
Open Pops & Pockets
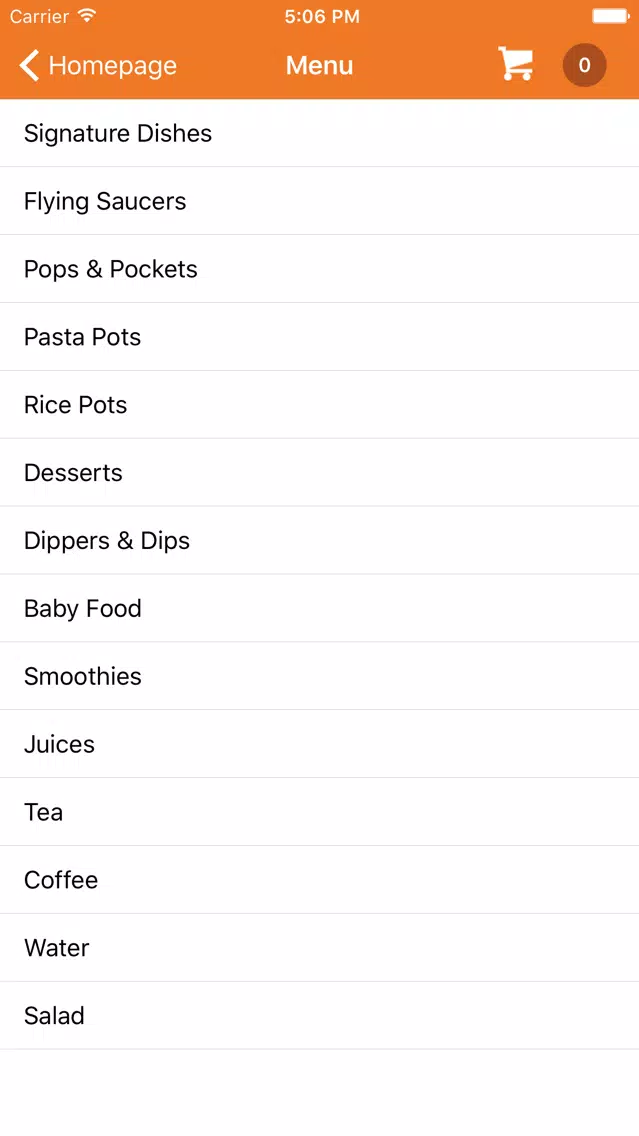pyautogui.click(x=320, y=269)
